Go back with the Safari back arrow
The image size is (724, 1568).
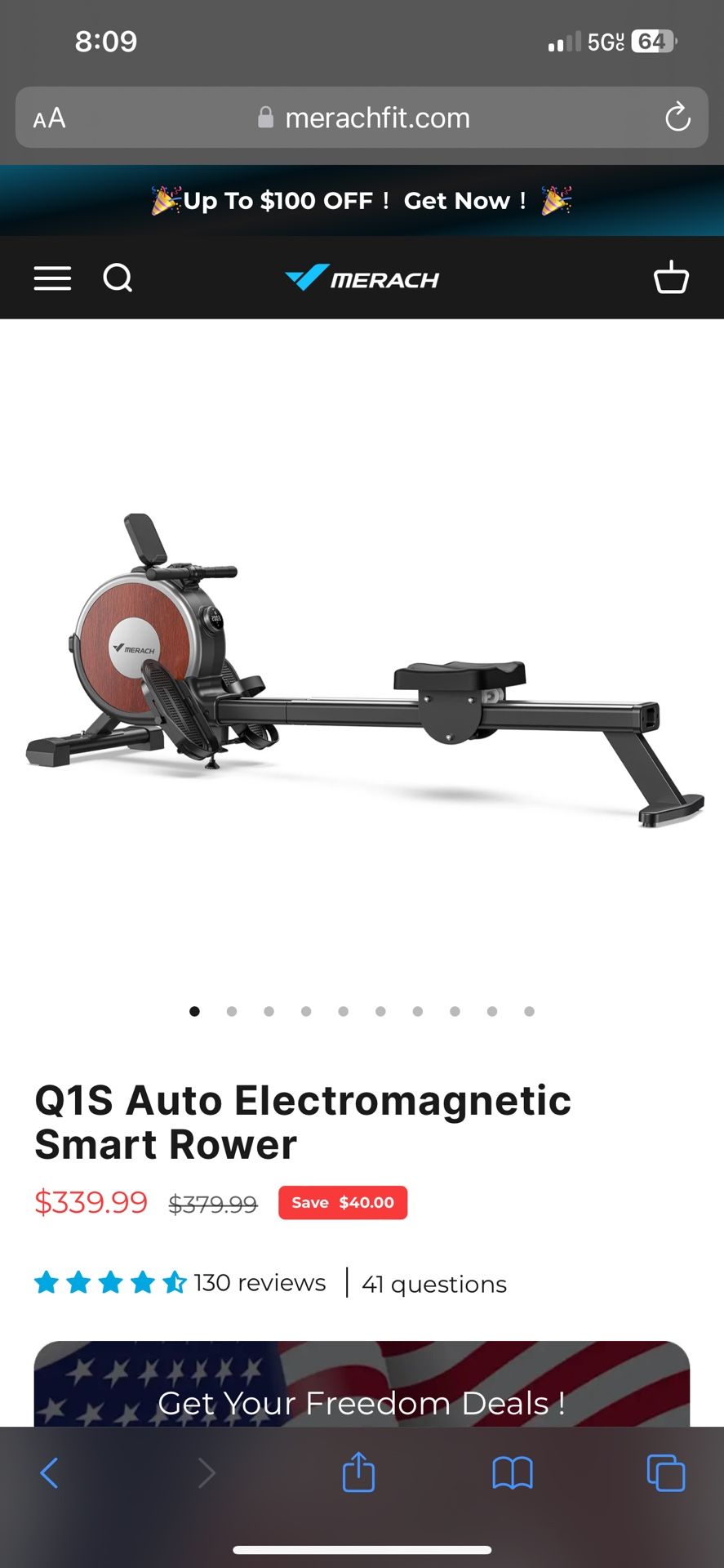coord(49,1472)
